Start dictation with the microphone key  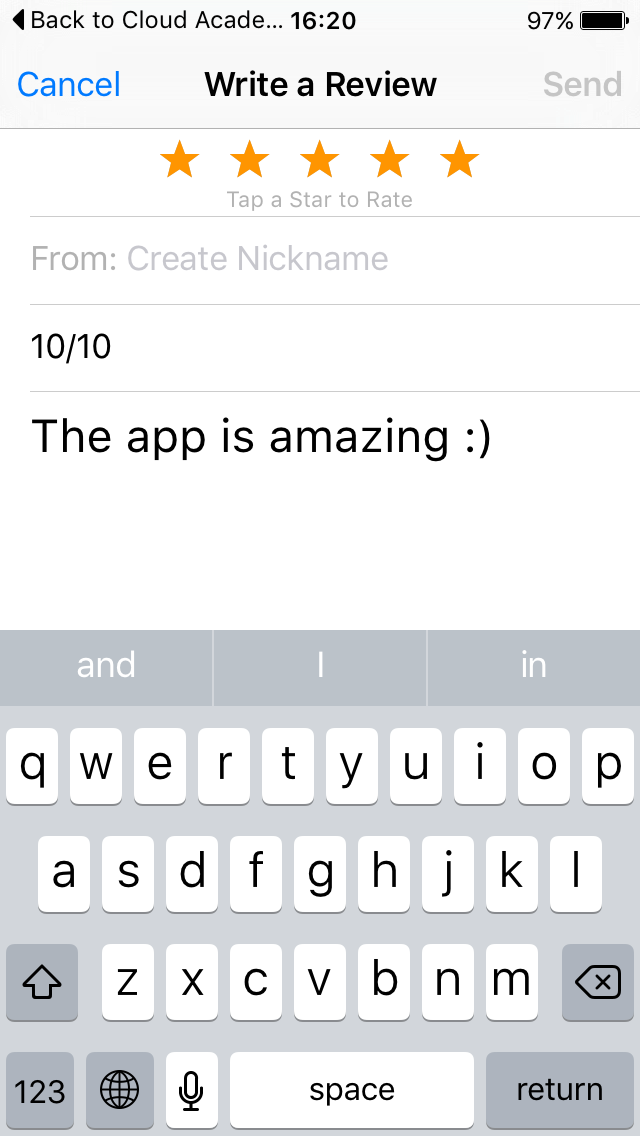191,1090
